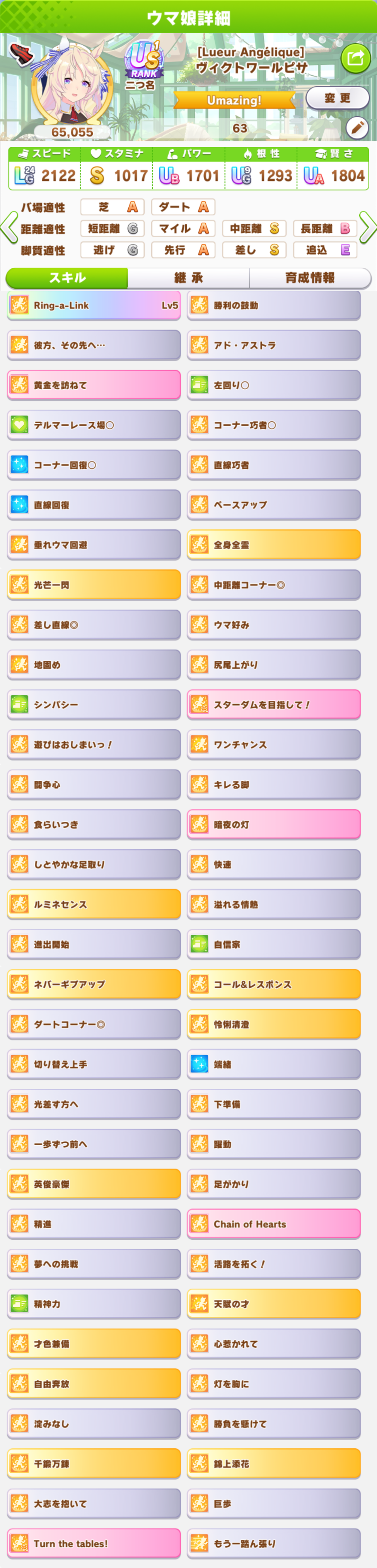Switch to the 継承 tab

(x=188, y=278)
